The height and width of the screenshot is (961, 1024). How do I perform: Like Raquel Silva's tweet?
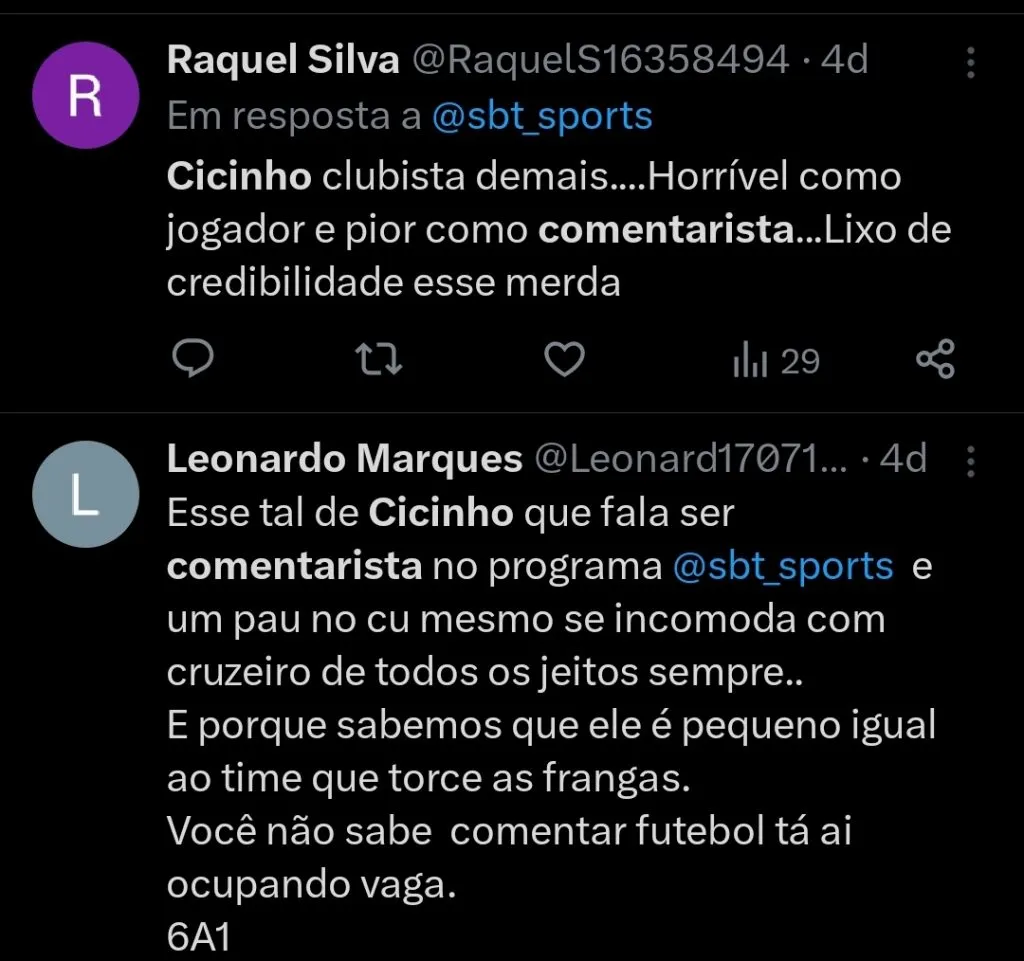565,360
